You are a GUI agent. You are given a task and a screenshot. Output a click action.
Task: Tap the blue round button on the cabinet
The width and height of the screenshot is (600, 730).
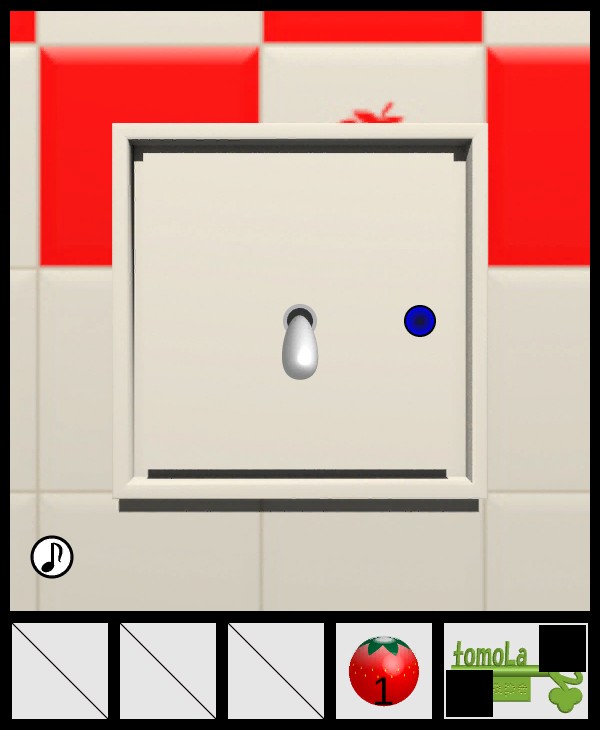[x=420, y=321]
